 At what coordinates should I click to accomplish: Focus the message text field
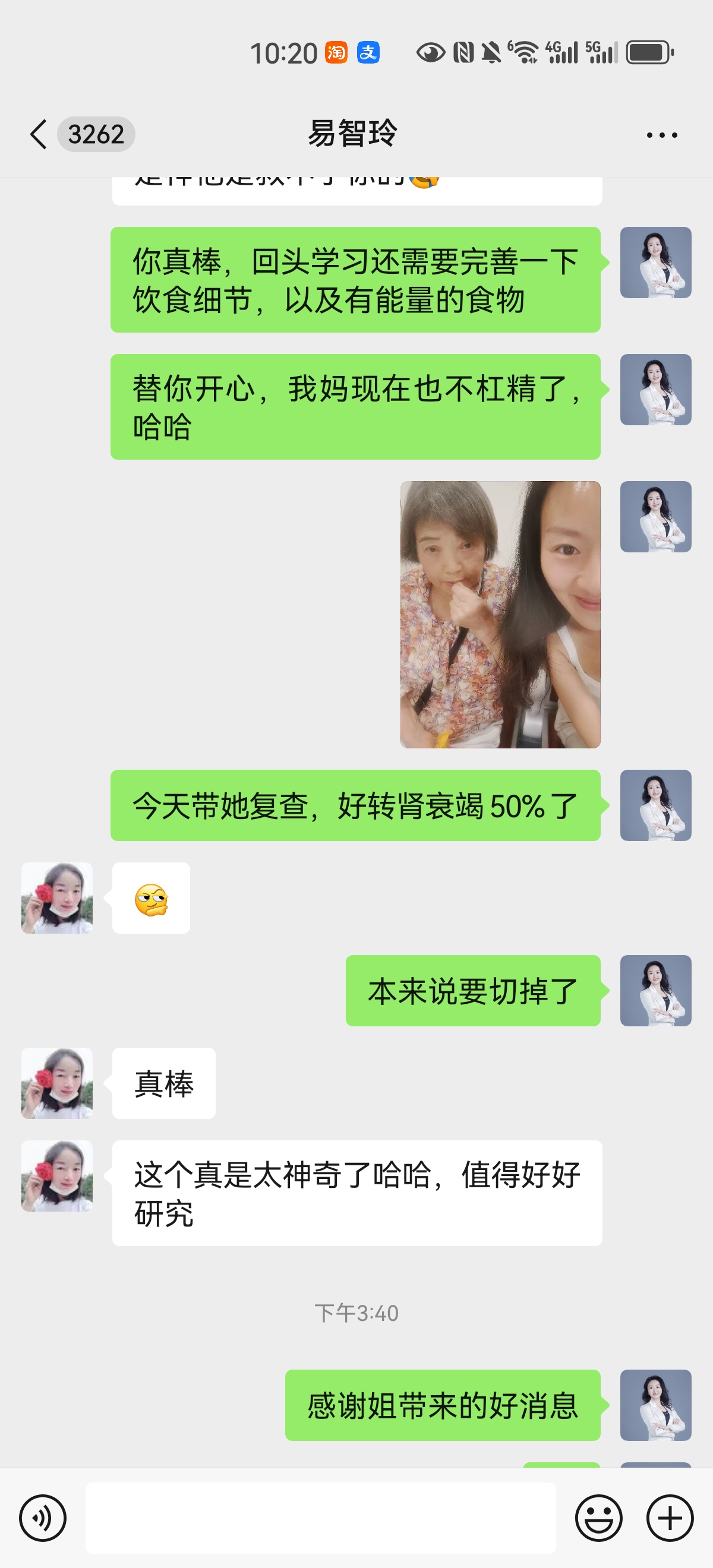click(x=320, y=1518)
